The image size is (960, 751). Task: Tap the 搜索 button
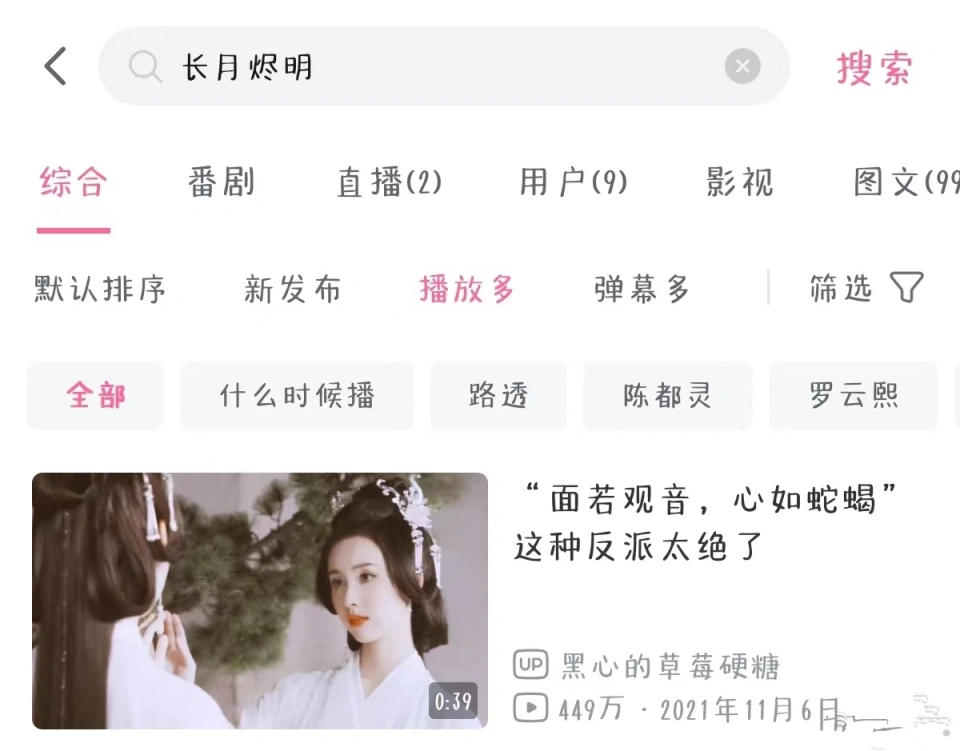[x=874, y=68]
